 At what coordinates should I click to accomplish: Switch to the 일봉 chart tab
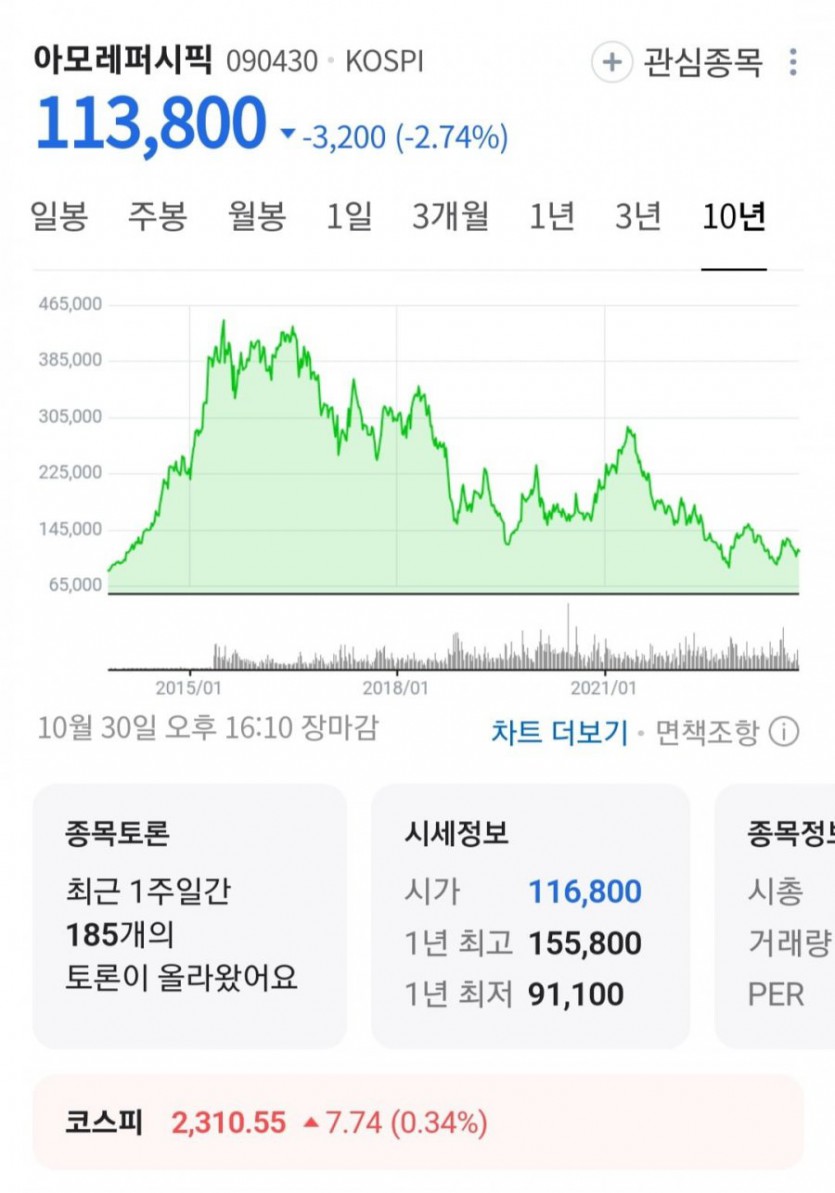pos(59,216)
